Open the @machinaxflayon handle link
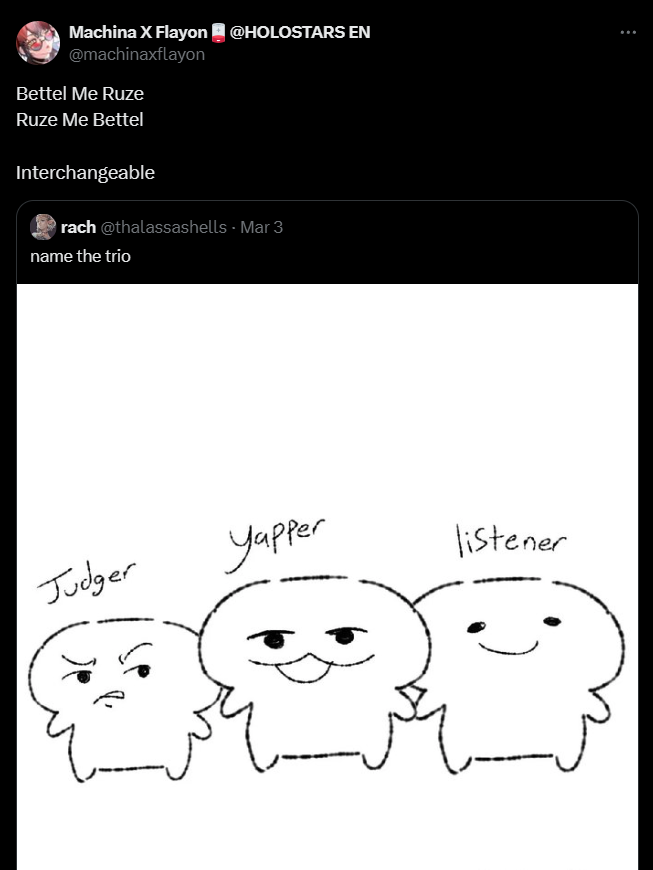This screenshot has width=653, height=870. [x=137, y=54]
